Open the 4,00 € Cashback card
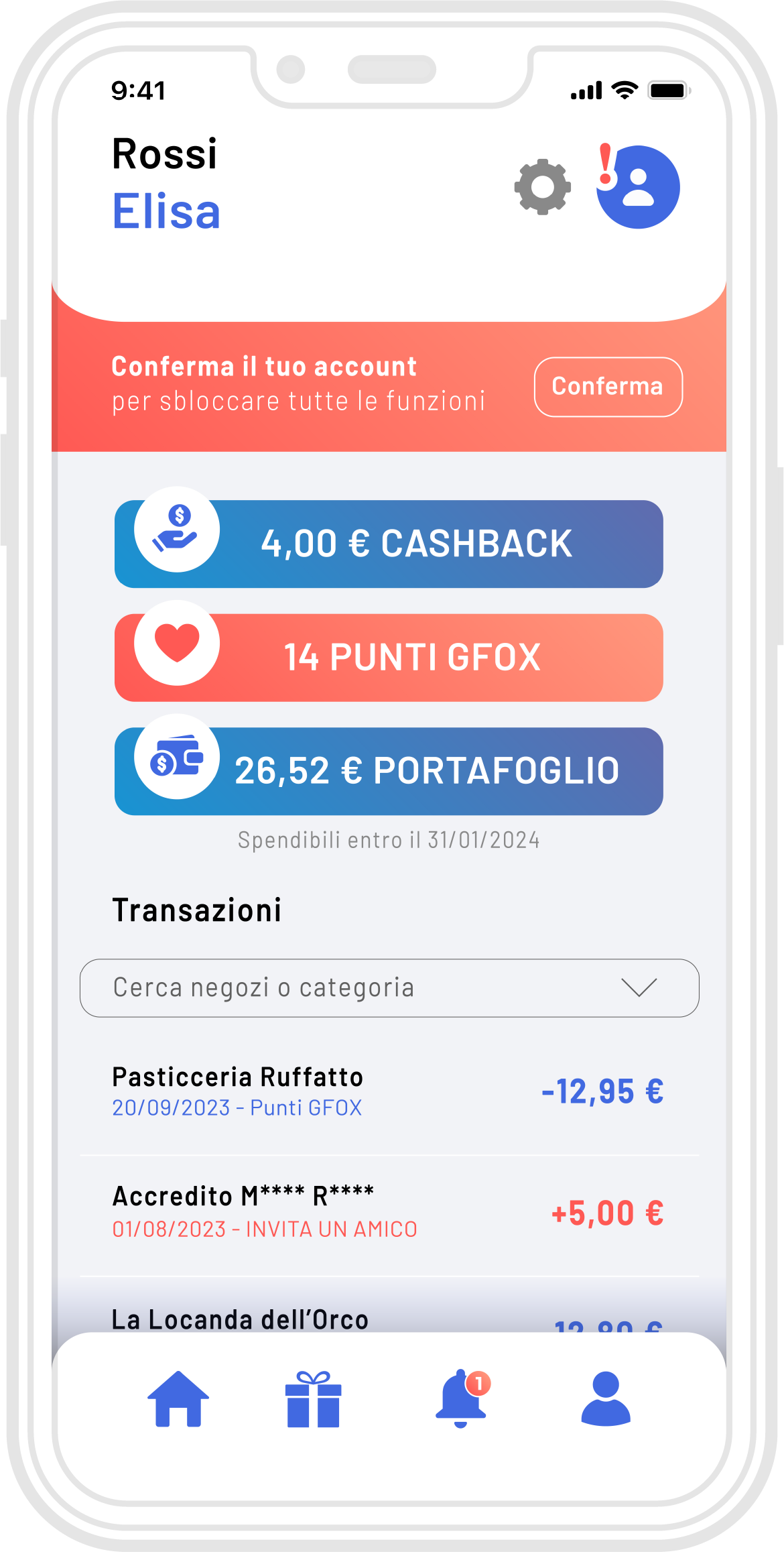 coord(389,544)
